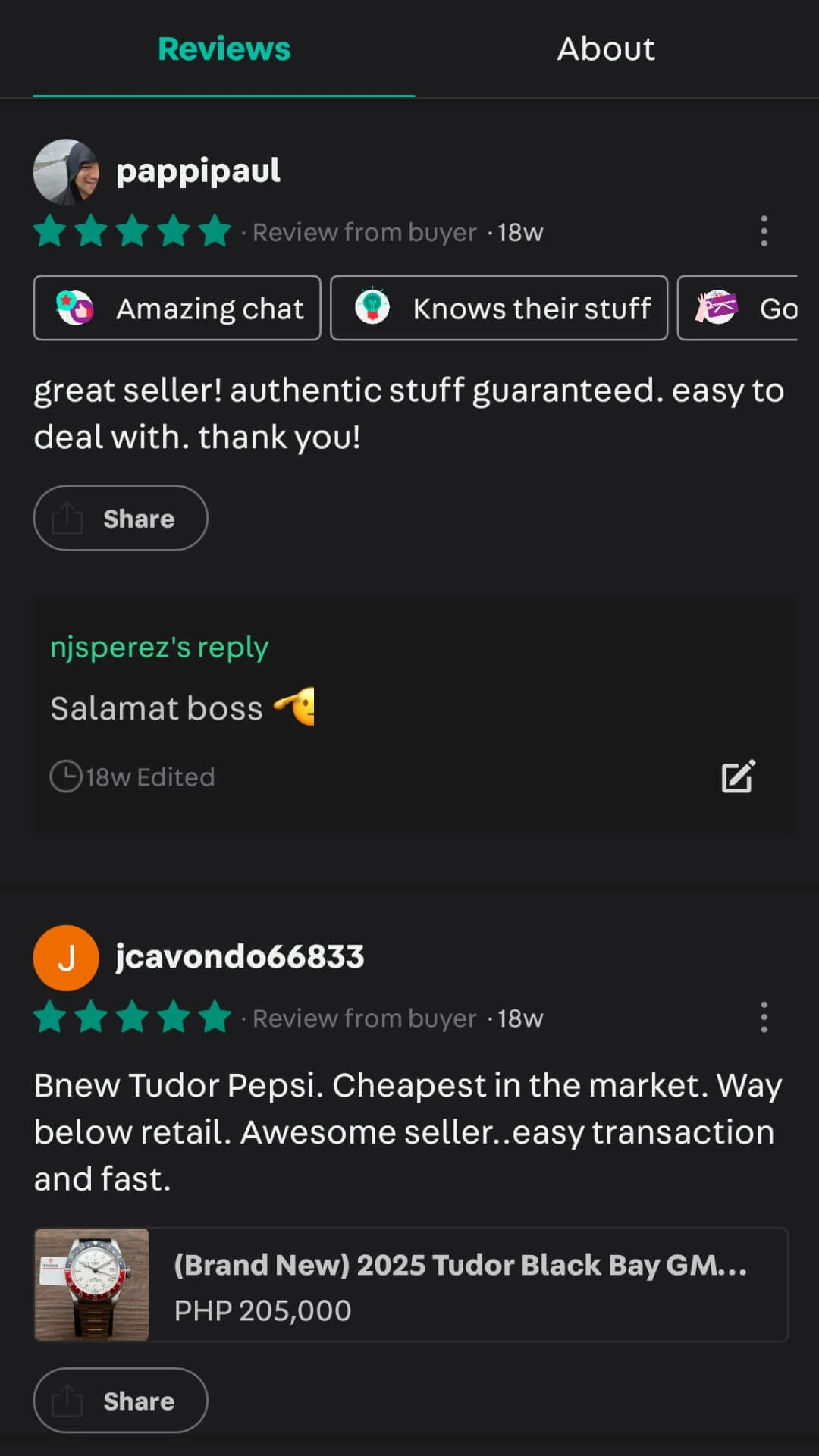This screenshot has height=1456, width=819.
Task: Tap the Amazing chat chip
Action: [x=177, y=308]
